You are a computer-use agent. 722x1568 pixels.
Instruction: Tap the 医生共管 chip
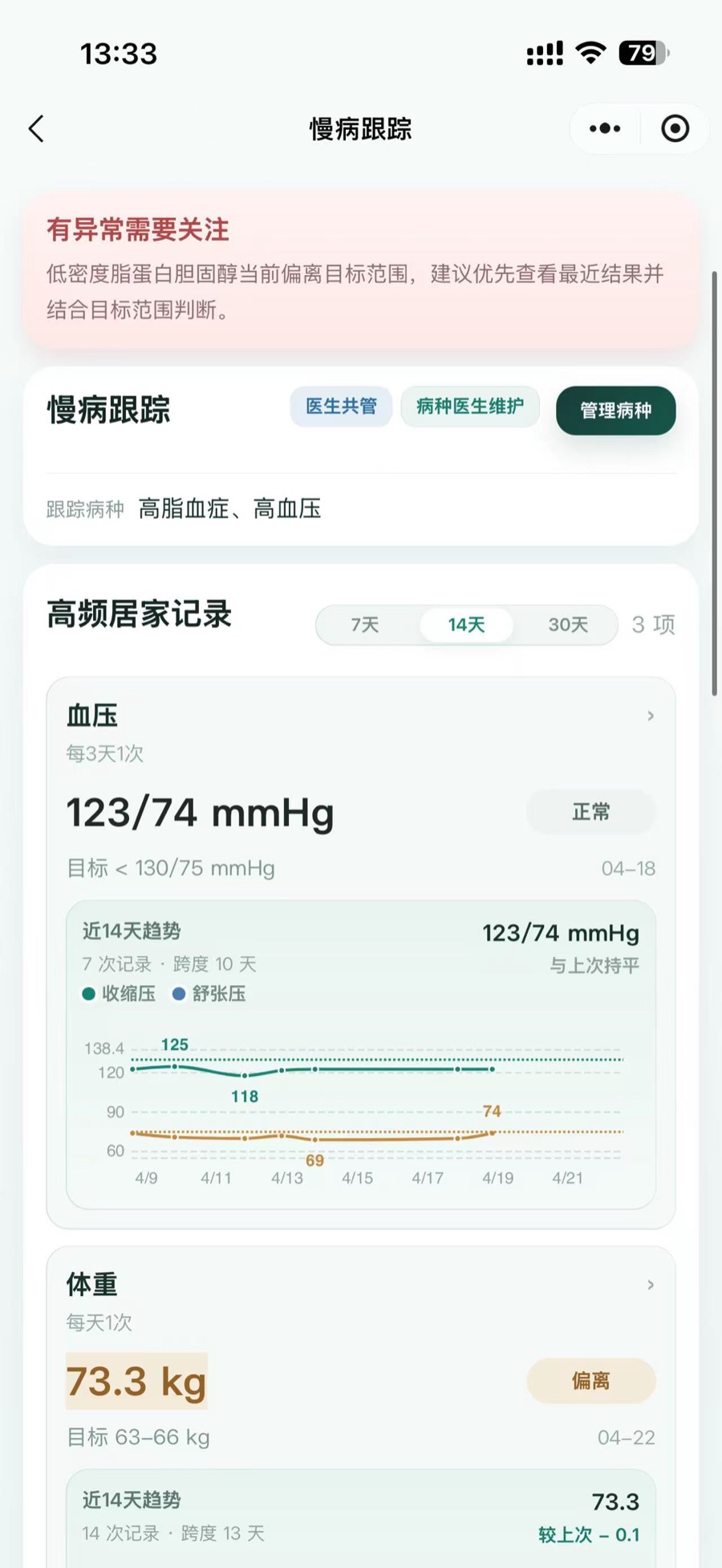point(340,407)
